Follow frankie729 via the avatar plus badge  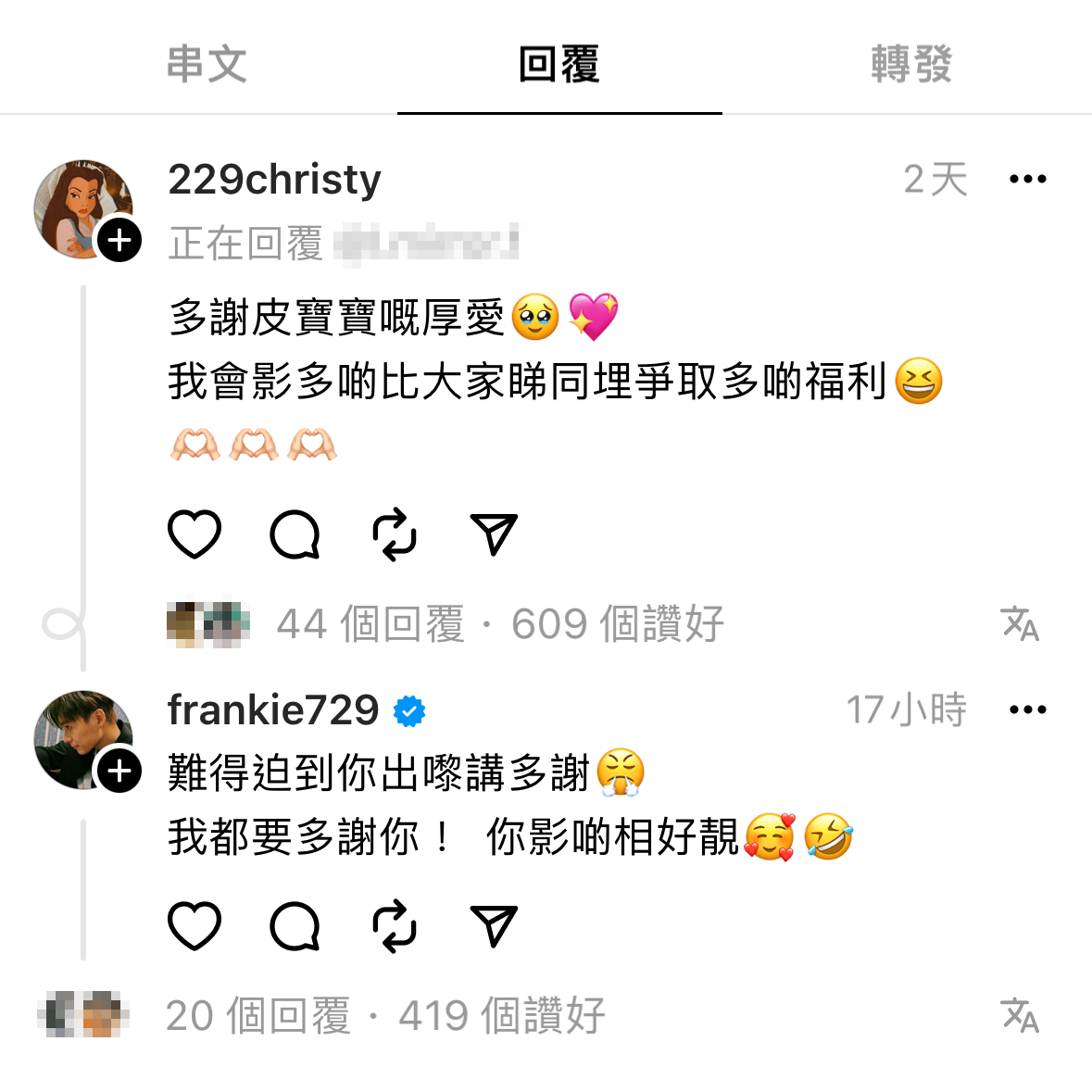tap(119, 771)
